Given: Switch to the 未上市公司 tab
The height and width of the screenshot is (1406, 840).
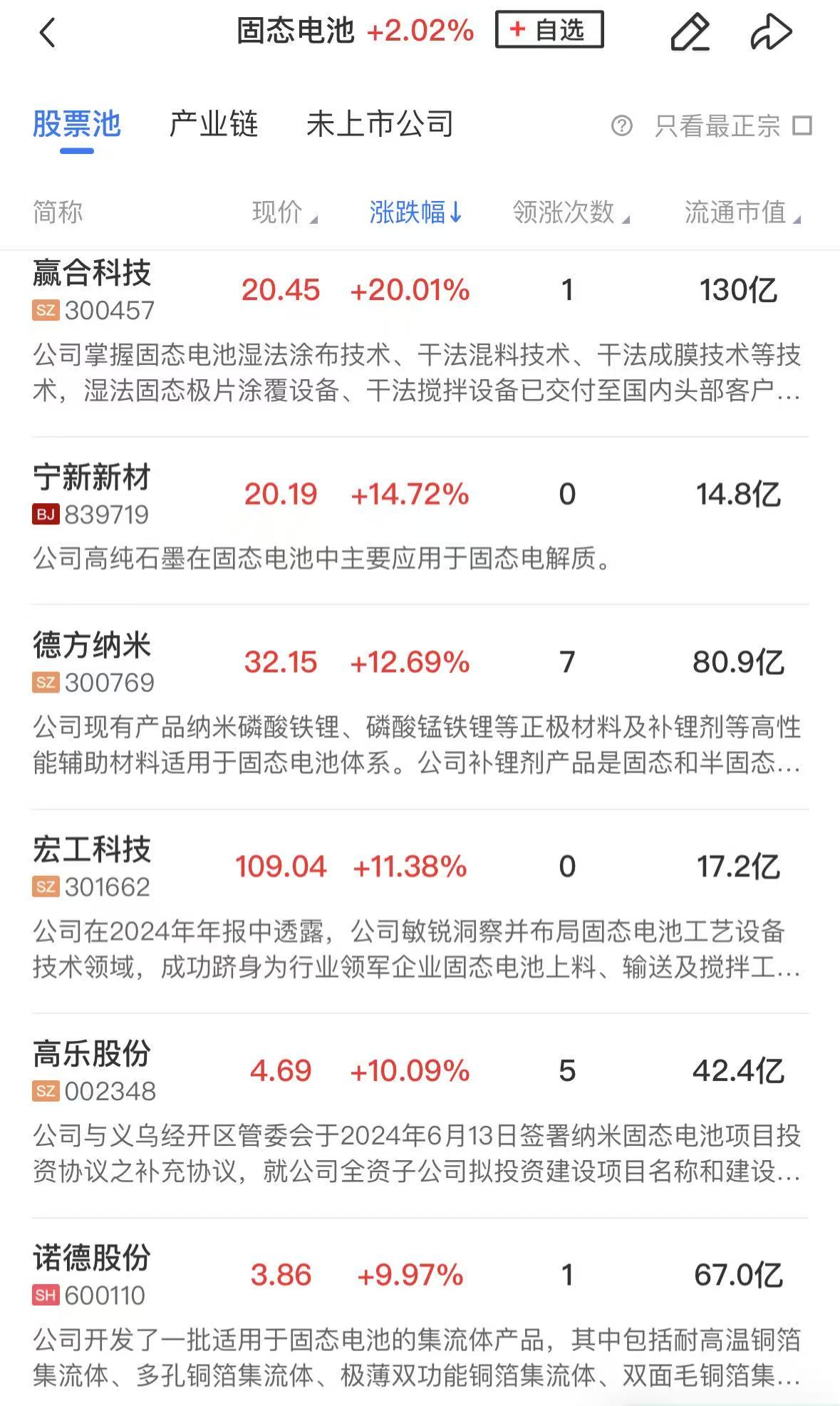Looking at the screenshot, I should [380, 125].
